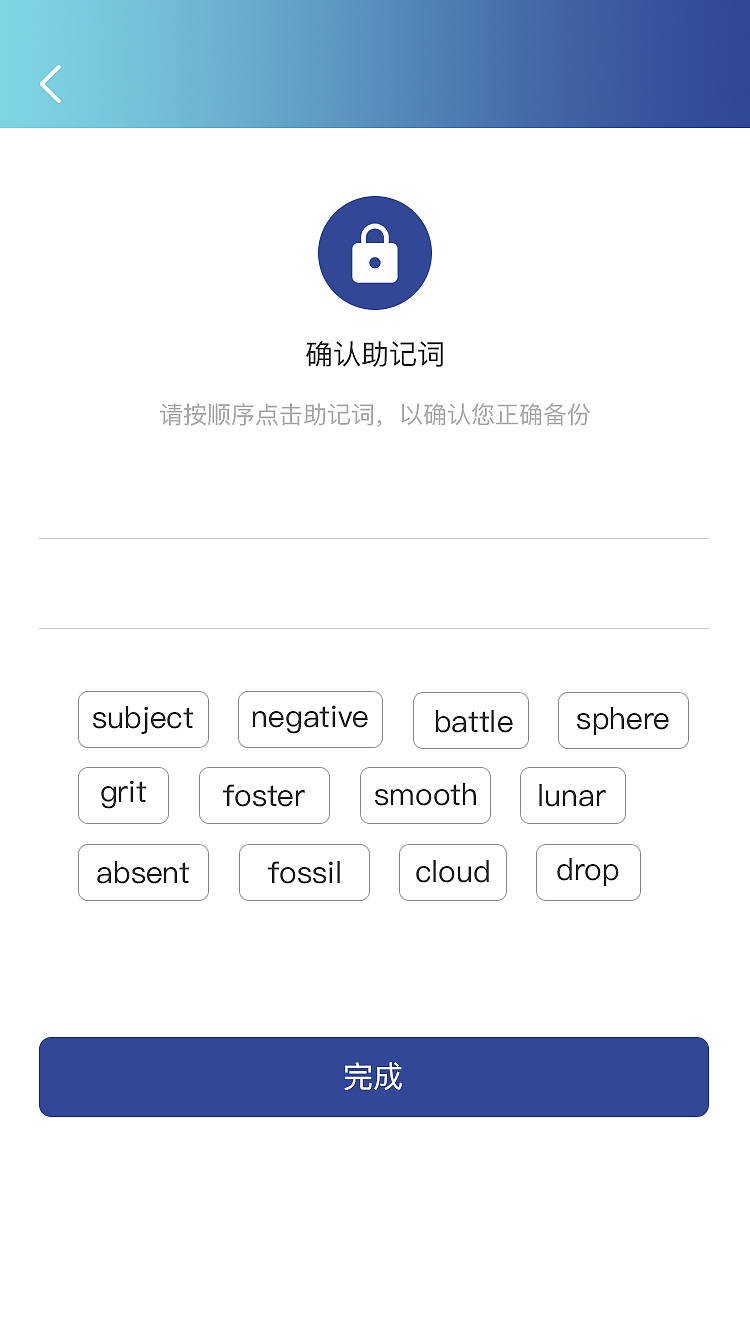The image size is (750, 1334).
Task: Select the word chip "smooth"
Action: 425,795
